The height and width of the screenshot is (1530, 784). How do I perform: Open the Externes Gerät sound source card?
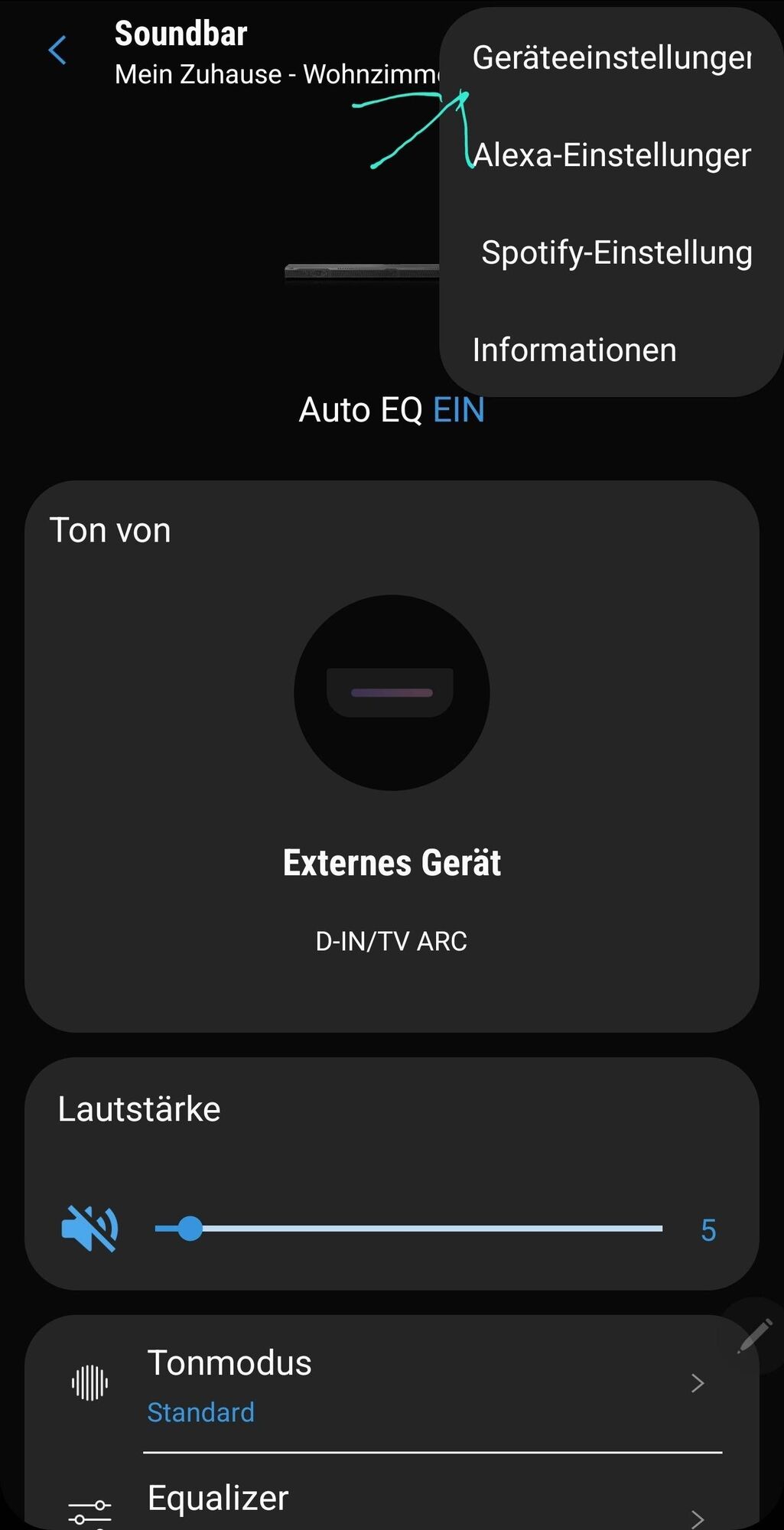click(392, 756)
